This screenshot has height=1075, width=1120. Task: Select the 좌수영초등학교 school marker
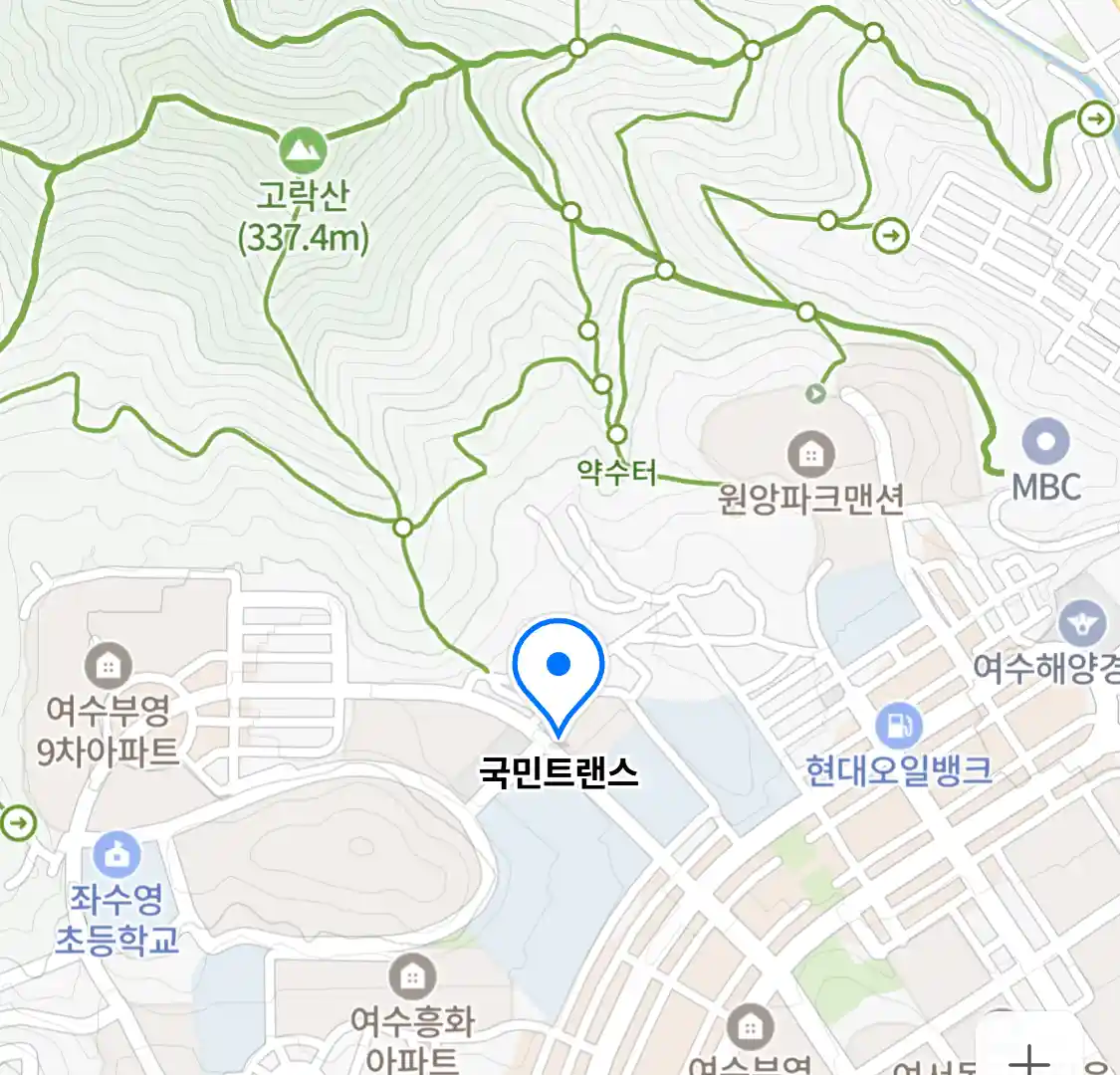click(x=117, y=855)
